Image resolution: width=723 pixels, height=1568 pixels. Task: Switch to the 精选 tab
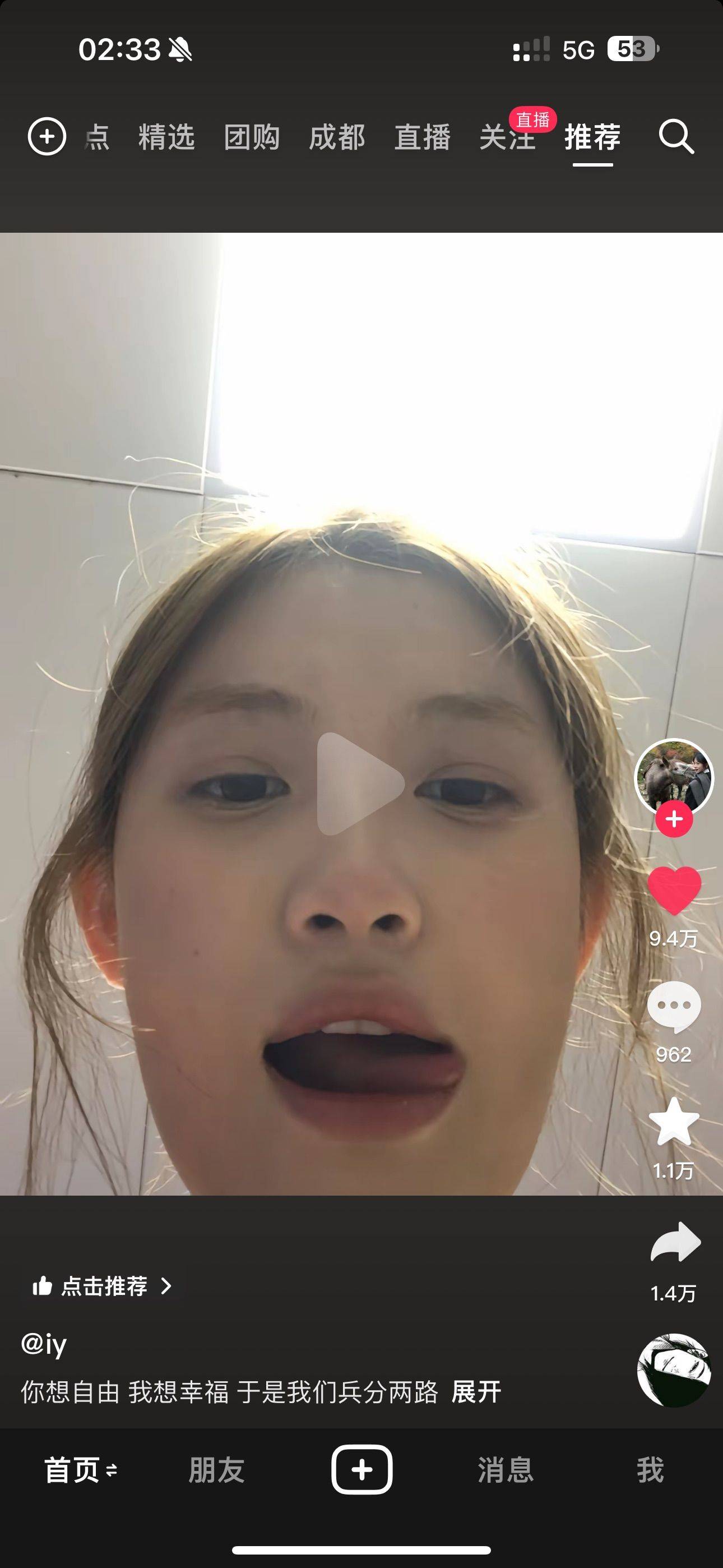166,137
